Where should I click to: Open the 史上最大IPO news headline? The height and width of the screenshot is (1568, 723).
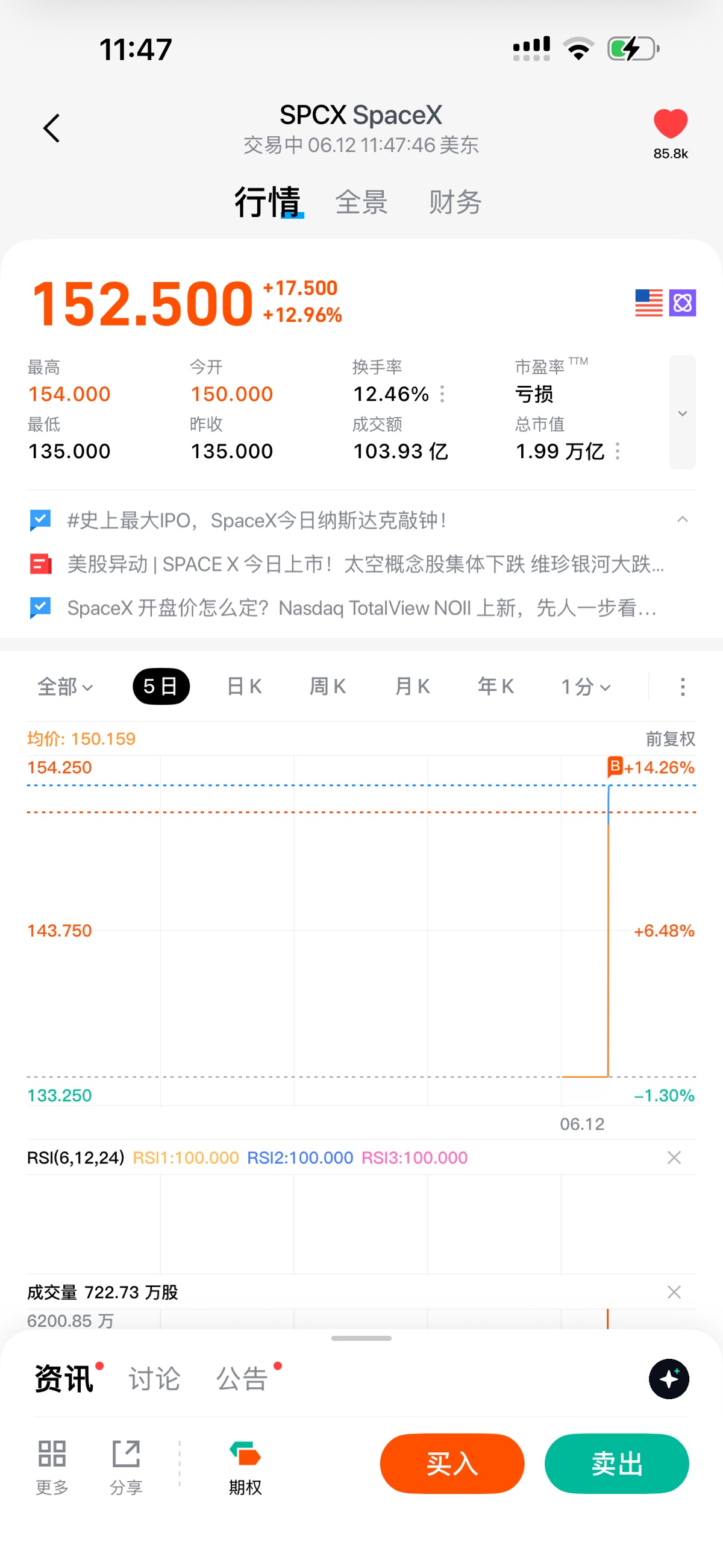[x=257, y=520]
